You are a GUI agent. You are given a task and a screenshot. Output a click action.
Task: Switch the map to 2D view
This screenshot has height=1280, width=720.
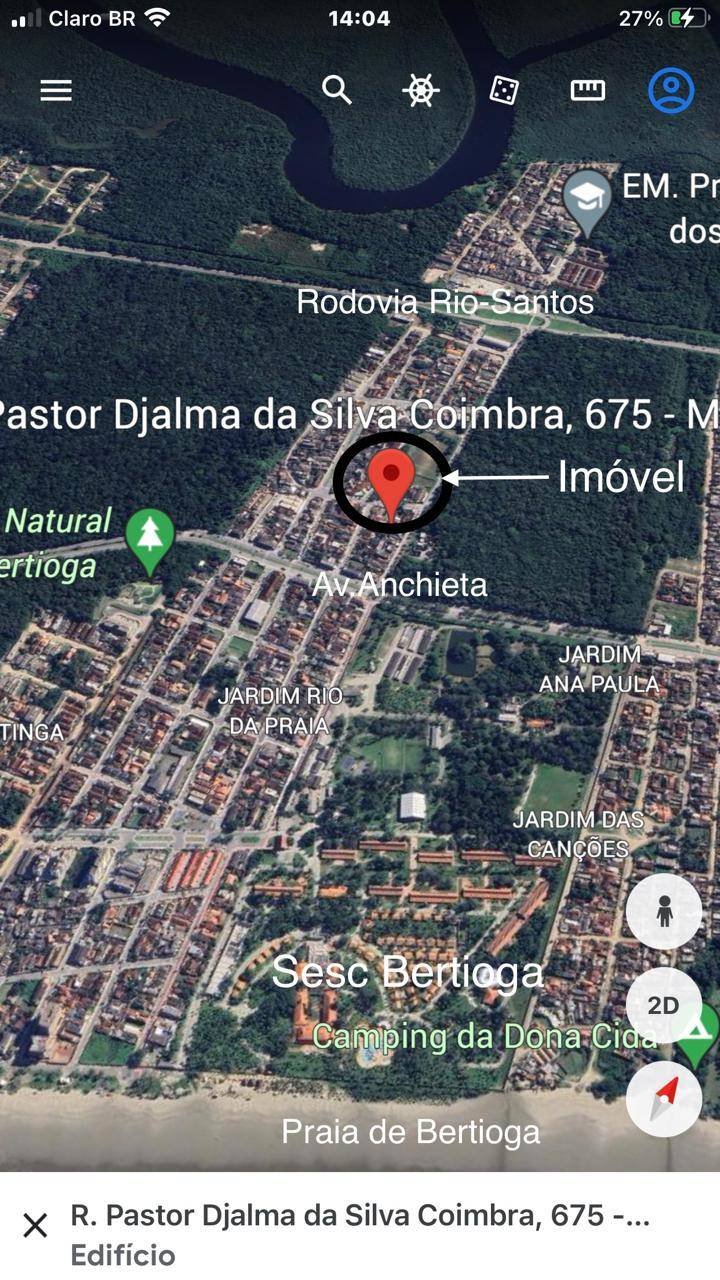pos(663,1005)
